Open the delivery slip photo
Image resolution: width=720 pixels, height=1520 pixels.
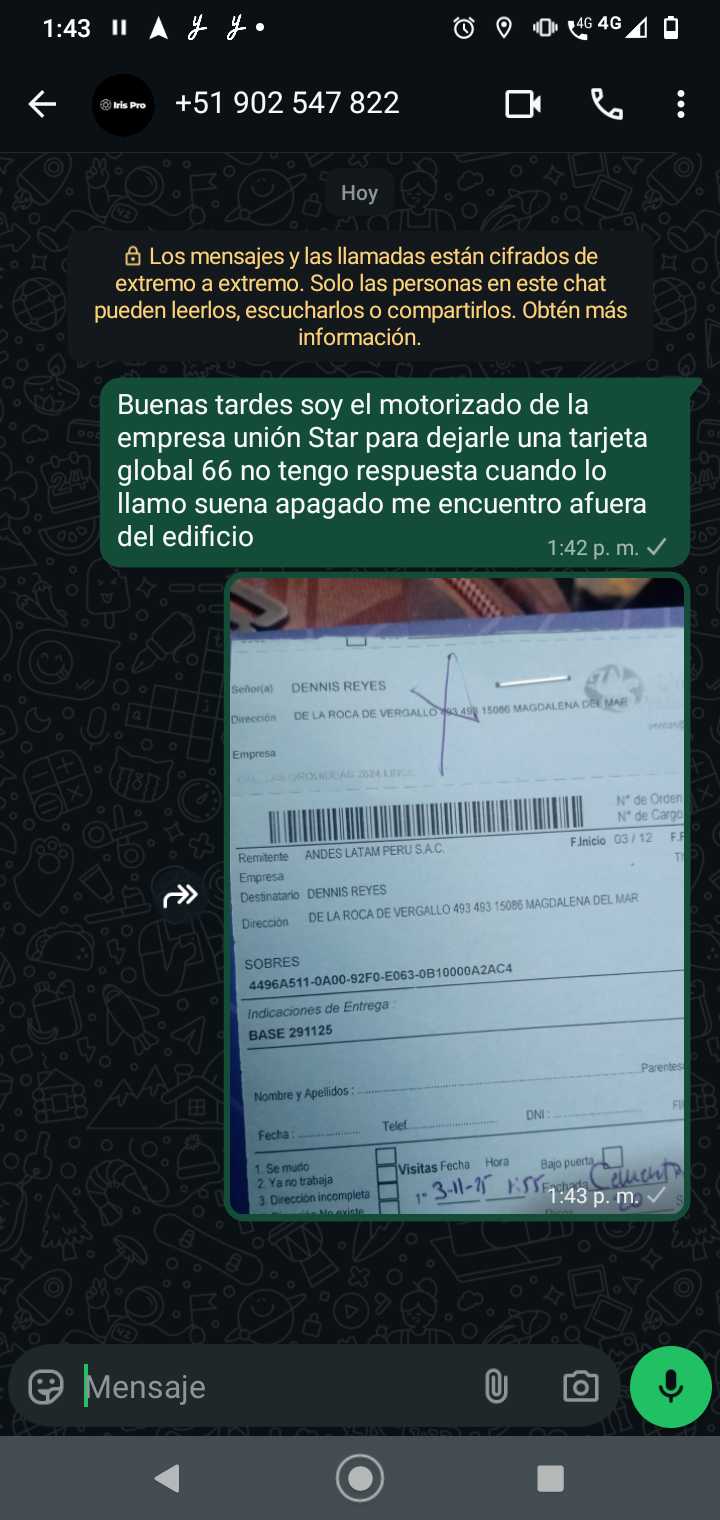tap(457, 895)
